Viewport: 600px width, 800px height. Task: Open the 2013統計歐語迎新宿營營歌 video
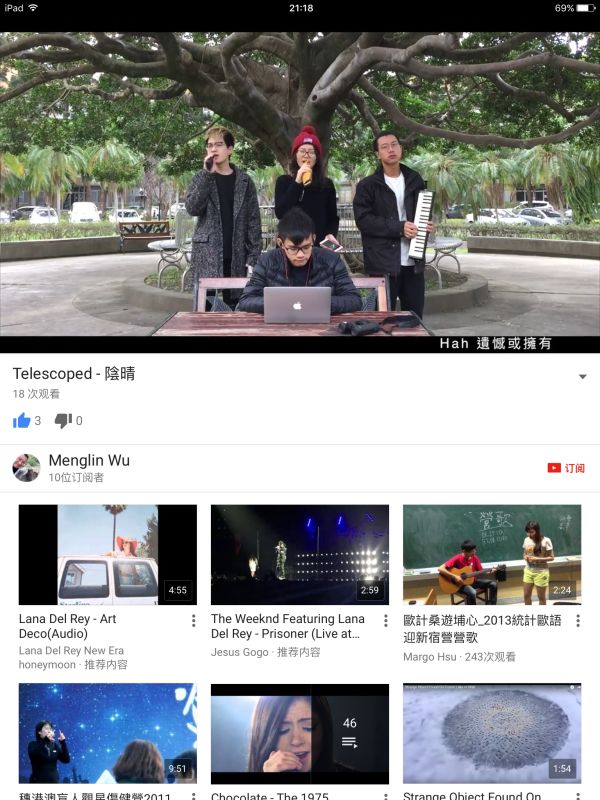[491, 555]
